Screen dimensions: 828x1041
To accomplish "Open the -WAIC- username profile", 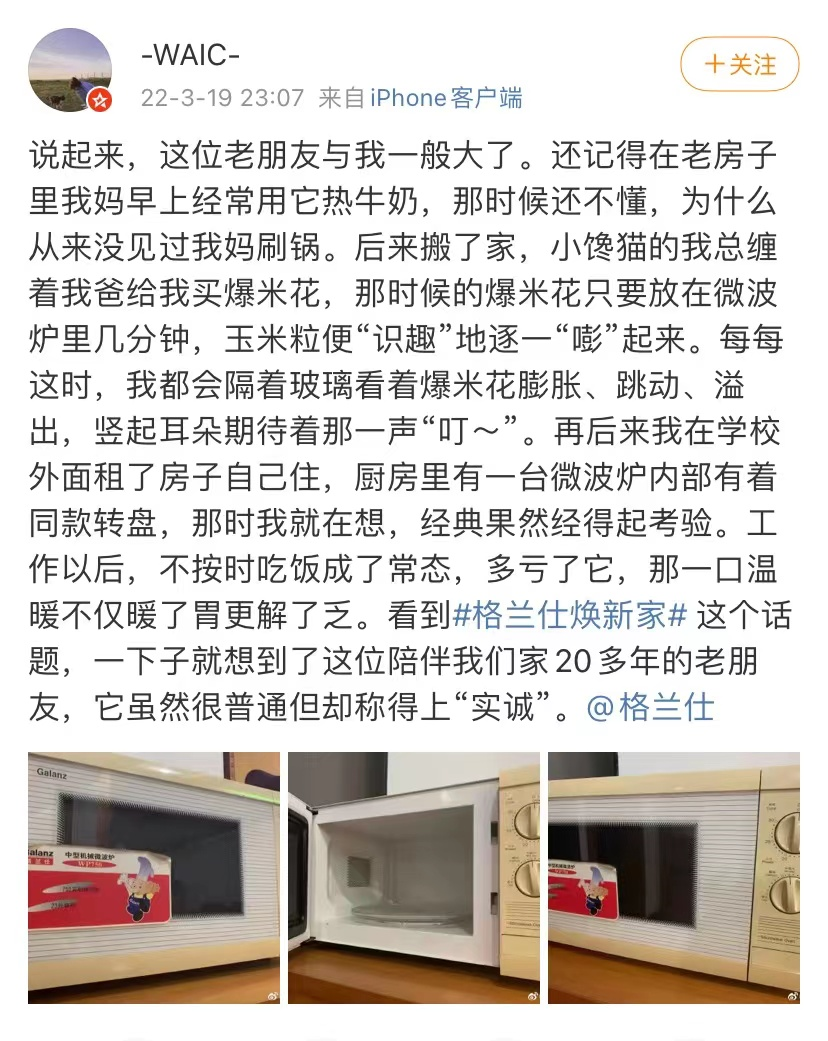I will [190, 54].
